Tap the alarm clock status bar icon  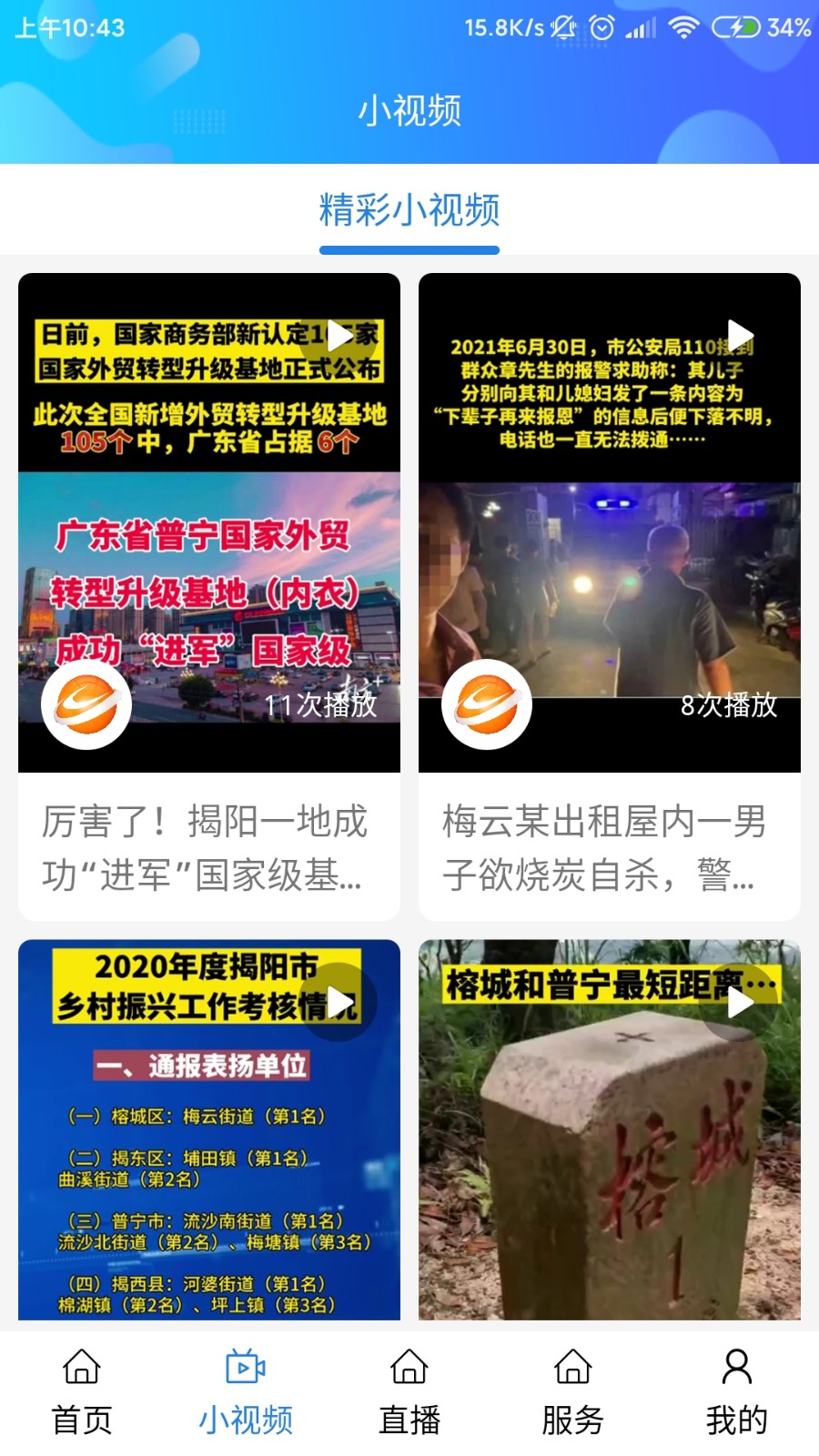click(x=601, y=28)
